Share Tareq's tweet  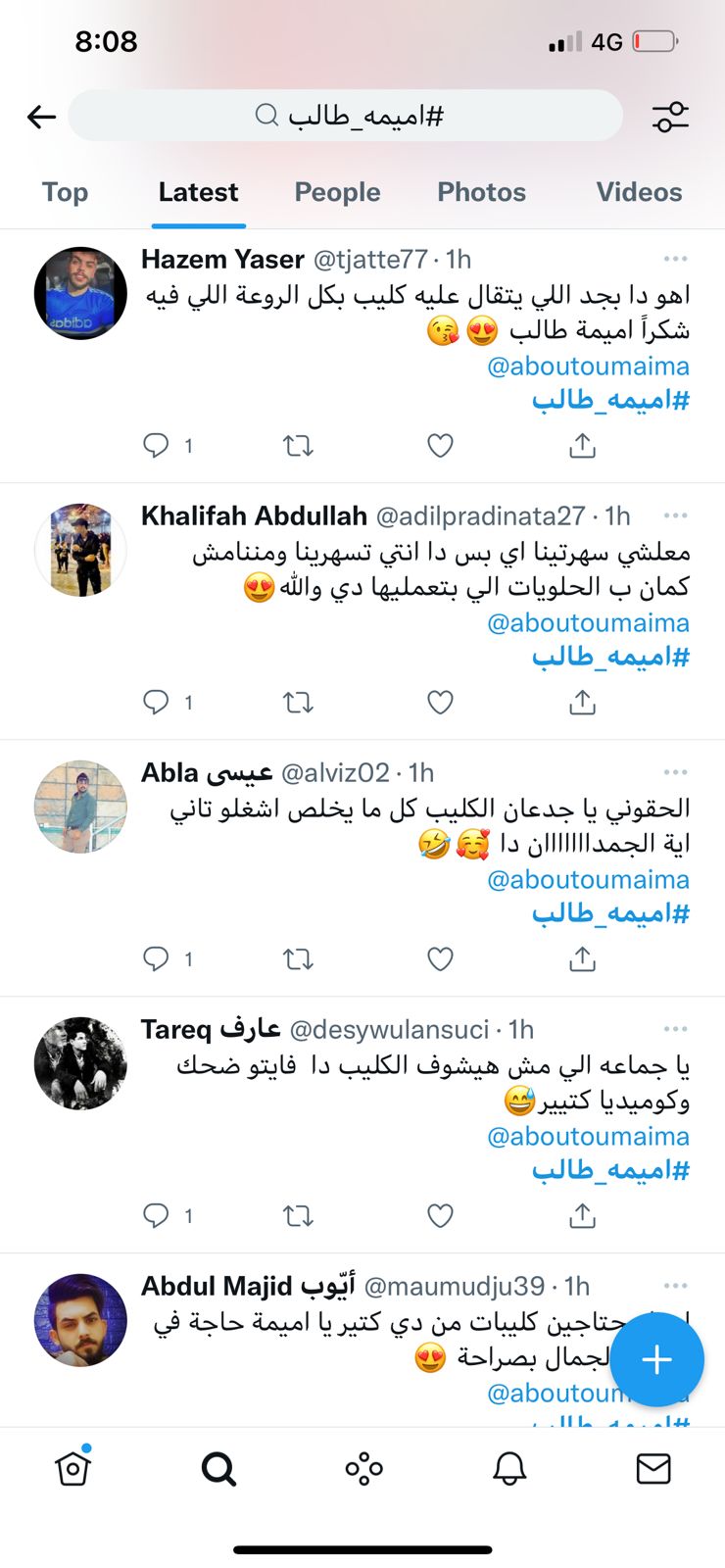[x=582, y=1216]
